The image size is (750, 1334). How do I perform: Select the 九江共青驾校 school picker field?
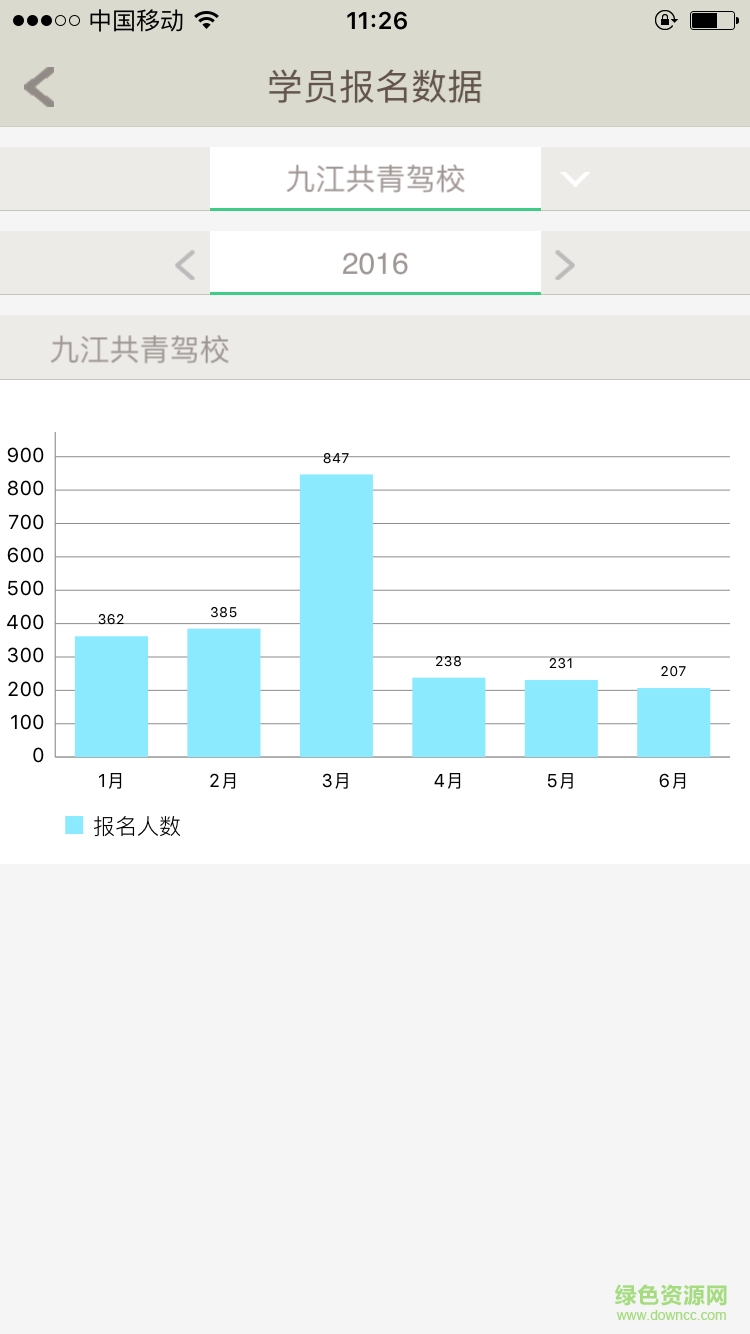tap(375, 179)
